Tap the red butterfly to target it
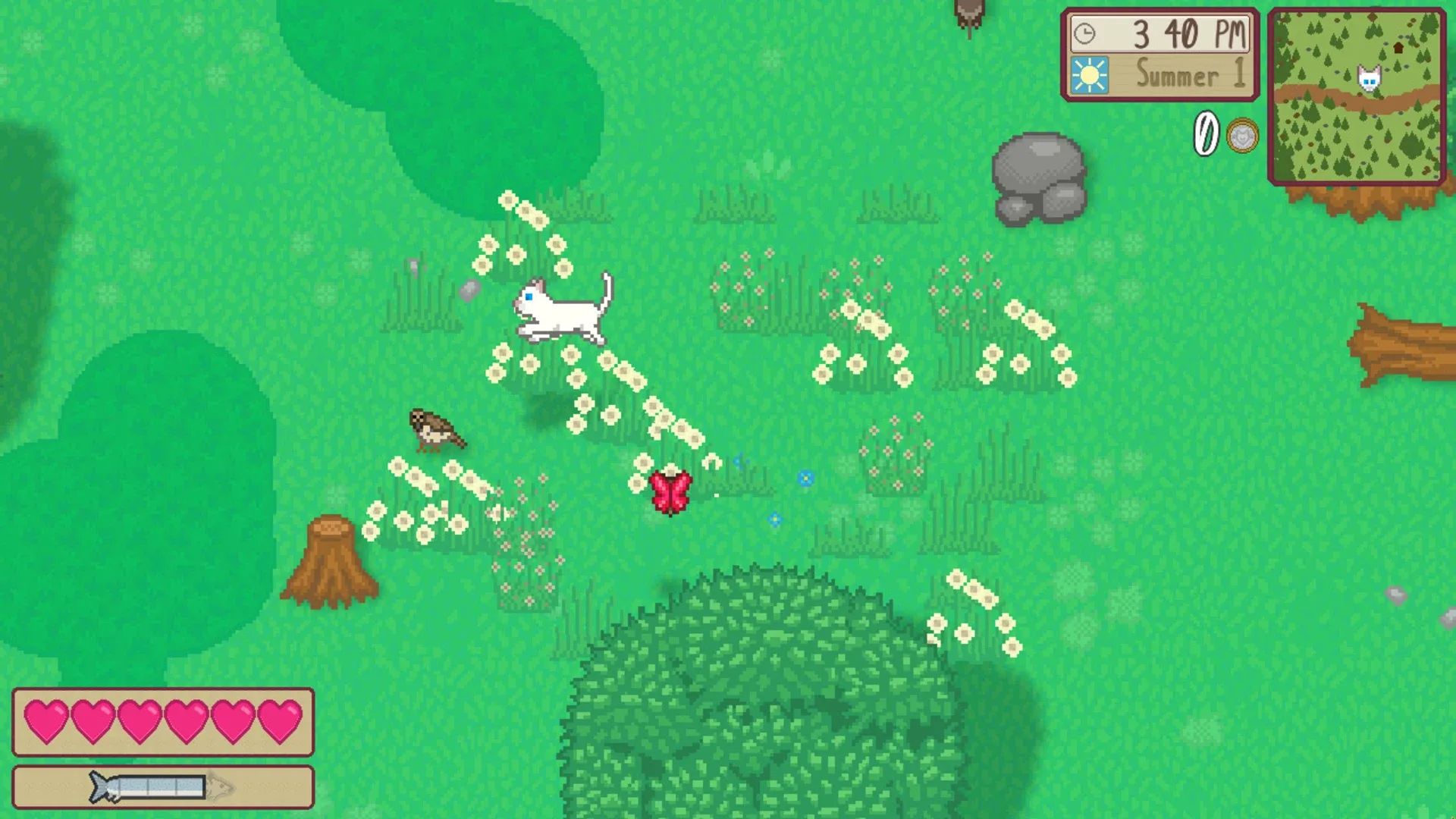This screenshot has height=819, width=1456. (670, 492)
